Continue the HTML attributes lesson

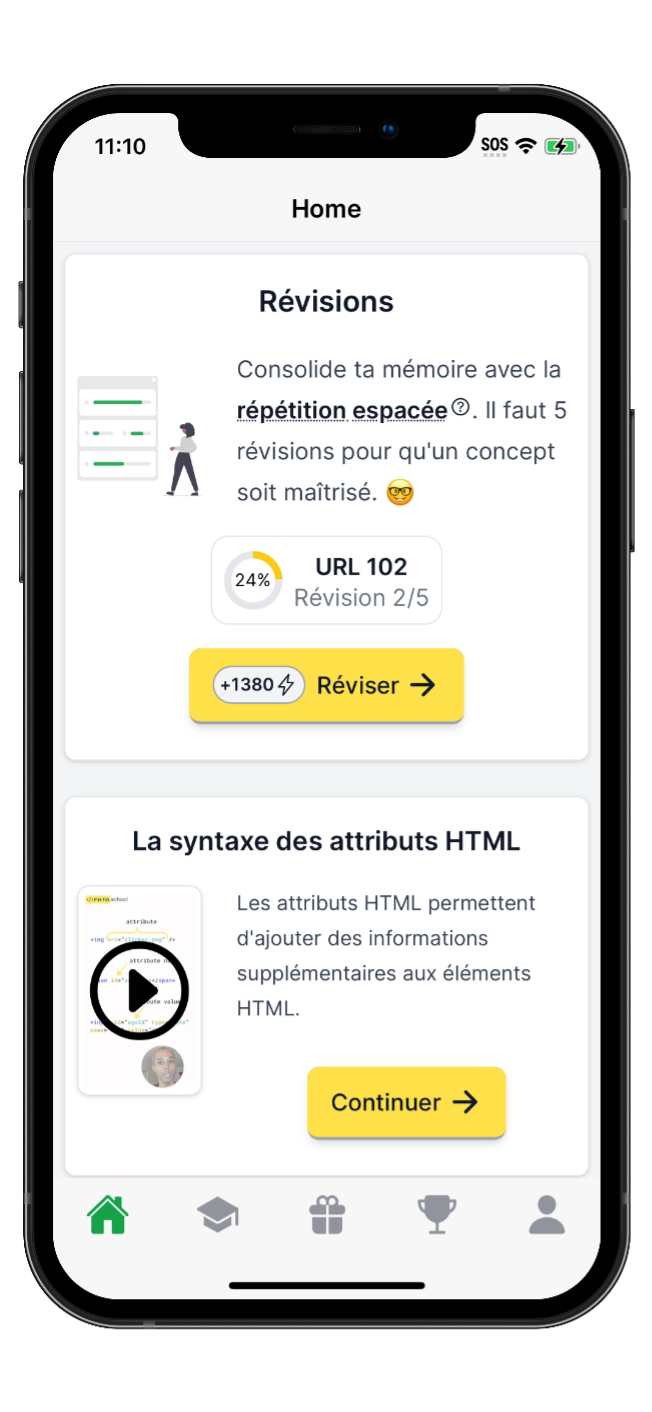click(x=406, y=1102)
